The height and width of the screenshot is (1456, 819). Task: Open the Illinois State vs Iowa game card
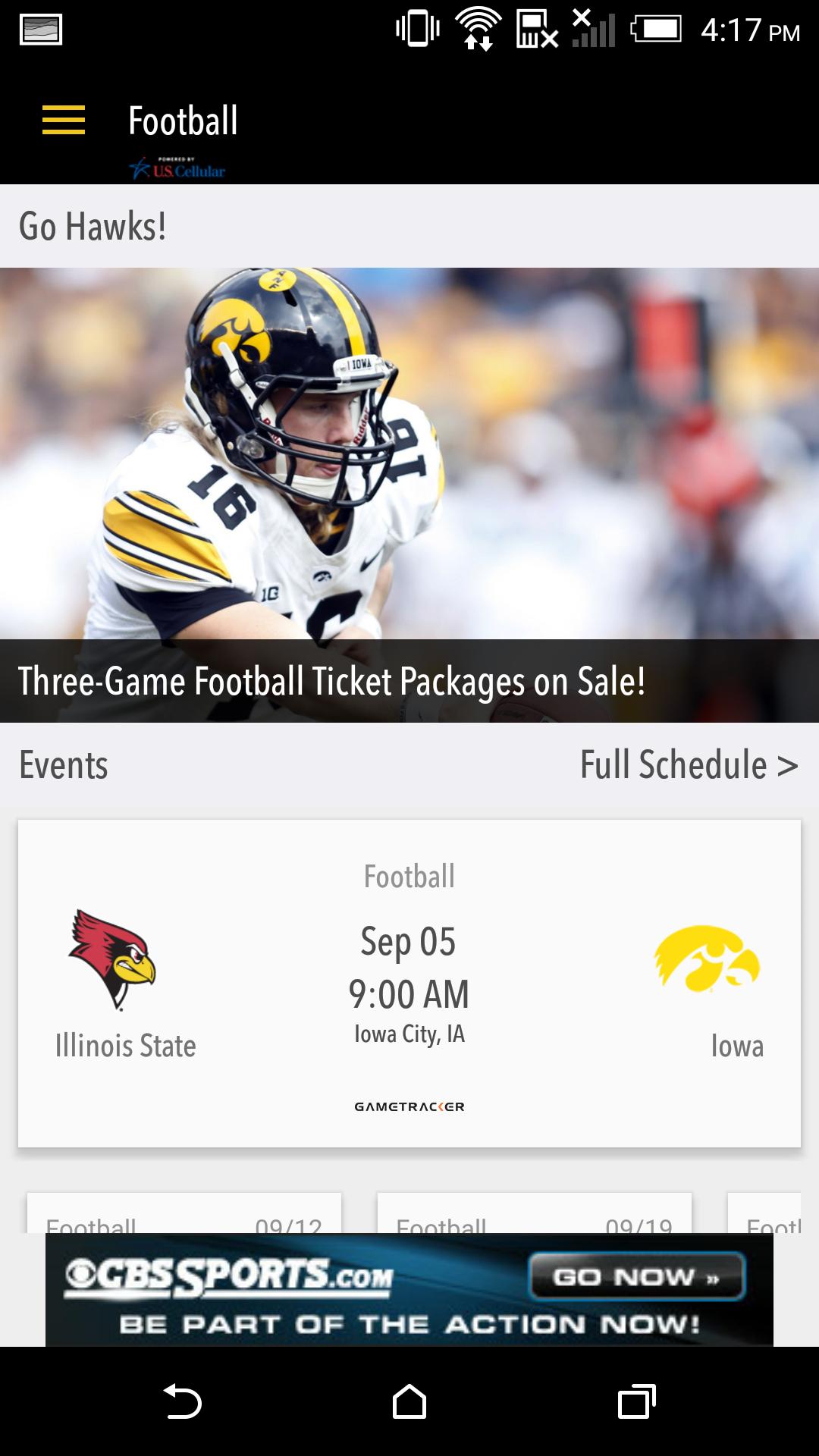(409, 978)
